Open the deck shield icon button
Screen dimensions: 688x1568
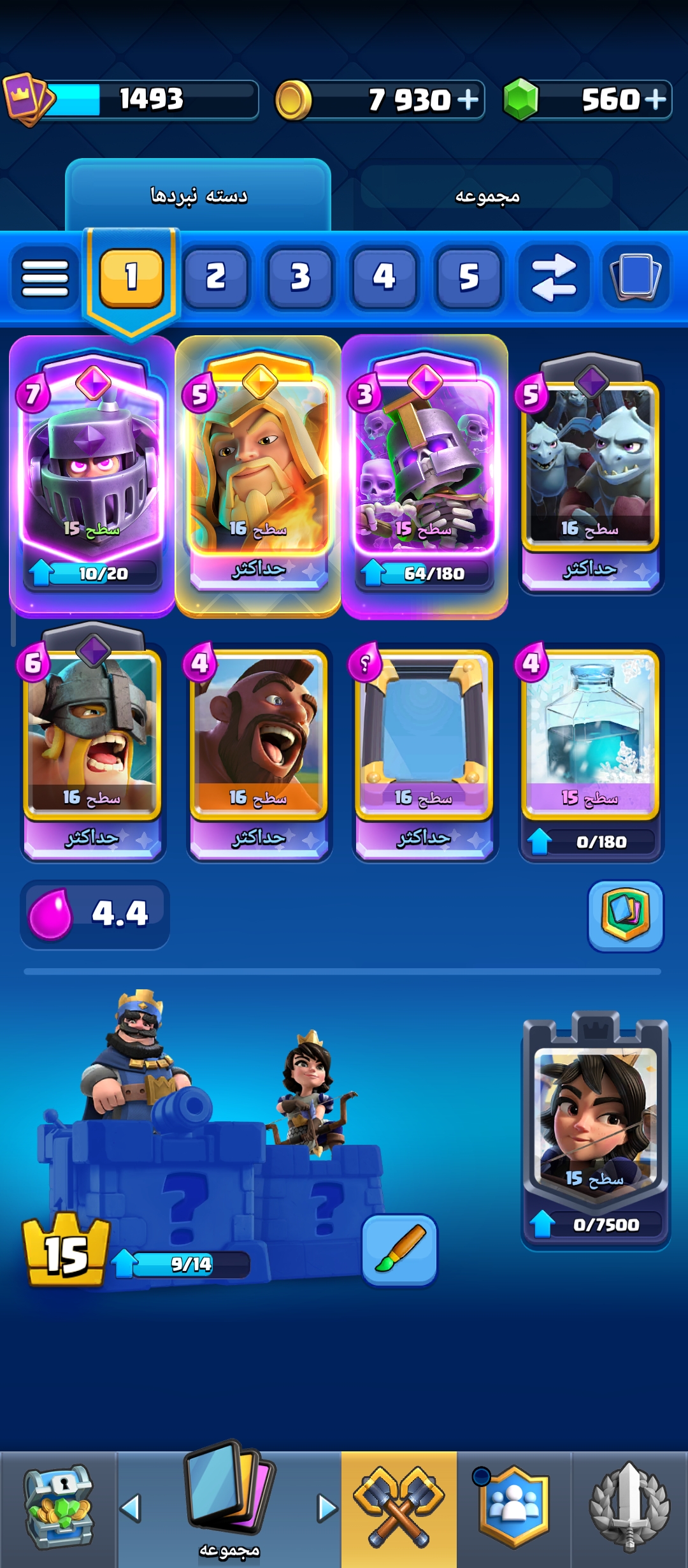pos(625,916)
